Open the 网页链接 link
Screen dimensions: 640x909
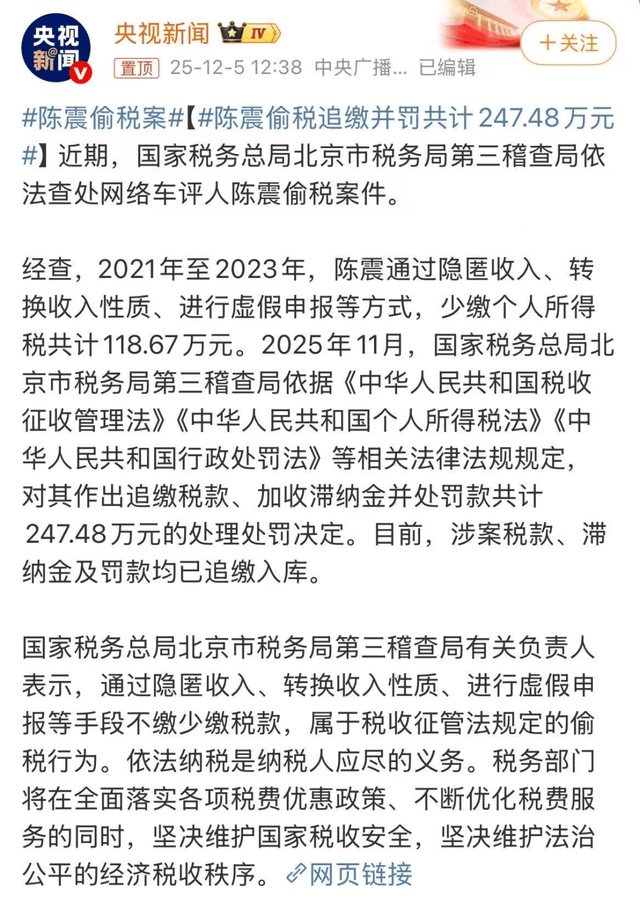pyautogui.click(x=348, y=873)
